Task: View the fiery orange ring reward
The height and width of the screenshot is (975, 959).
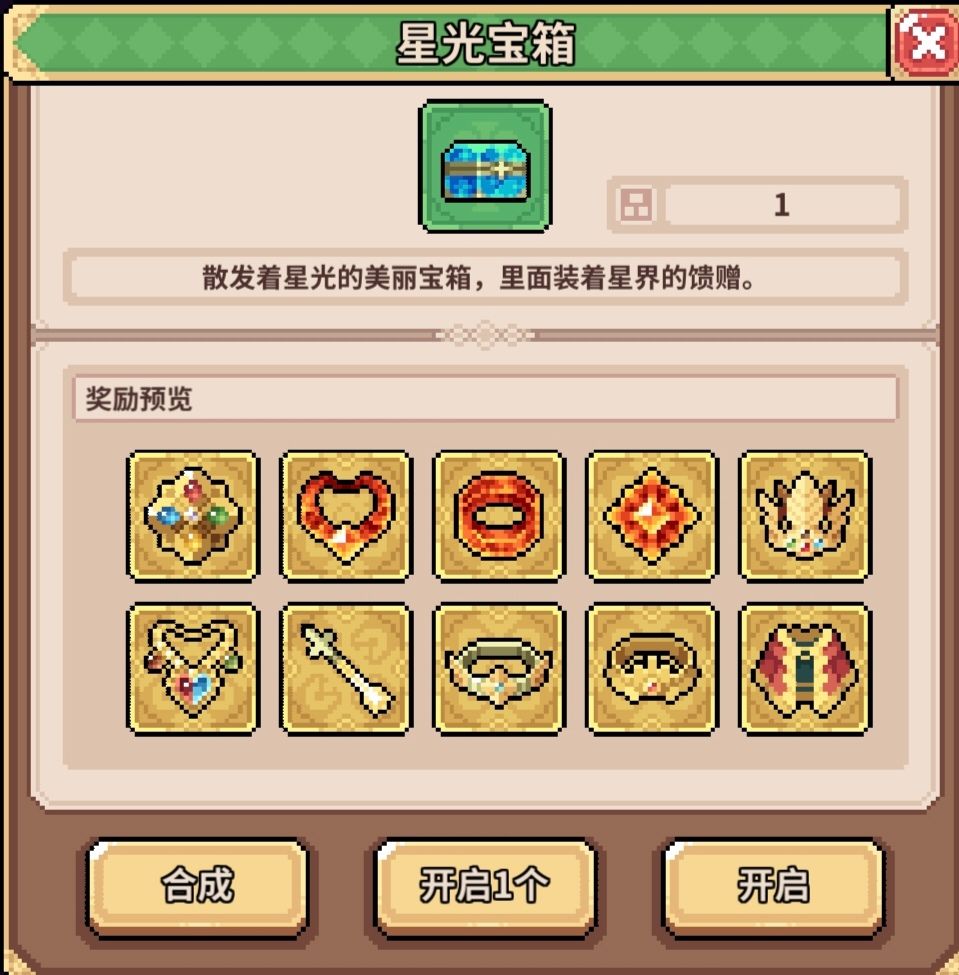Action: [499, 517]
